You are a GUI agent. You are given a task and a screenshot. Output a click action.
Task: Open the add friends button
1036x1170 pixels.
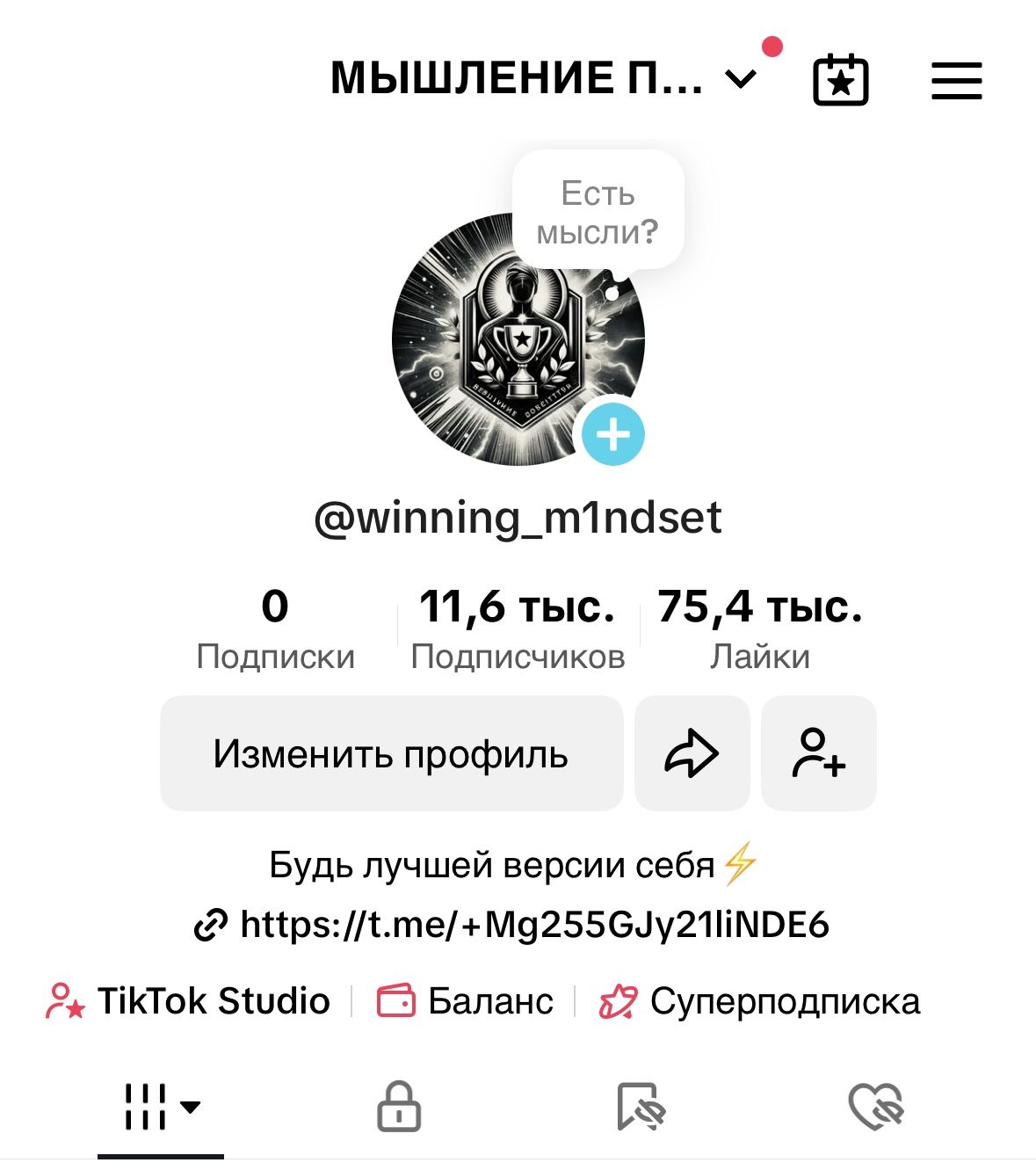click(818, 753)
